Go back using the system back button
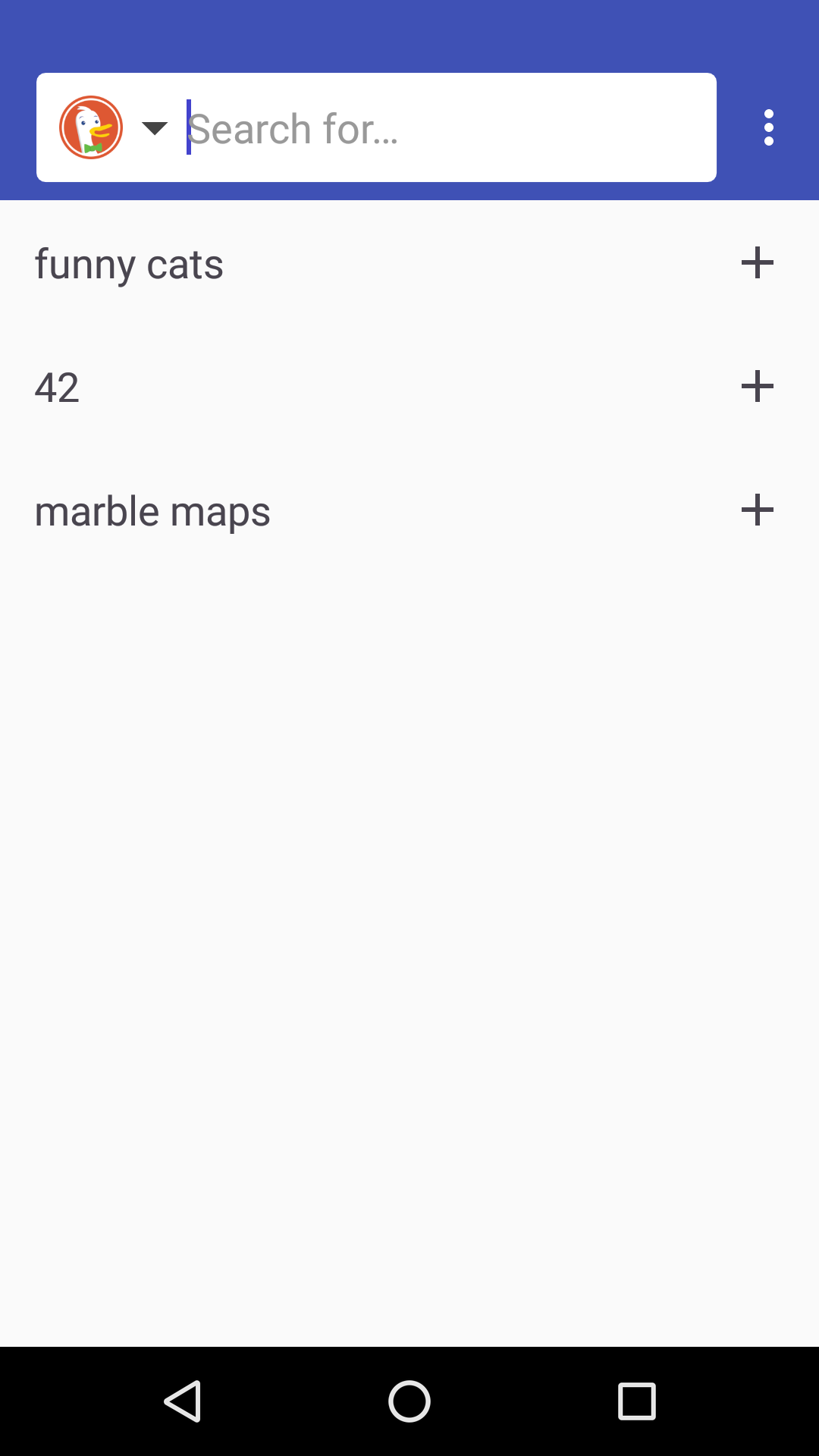Screen dimensions: 819x1456 pyautogui.click(x=183, y=1401)
